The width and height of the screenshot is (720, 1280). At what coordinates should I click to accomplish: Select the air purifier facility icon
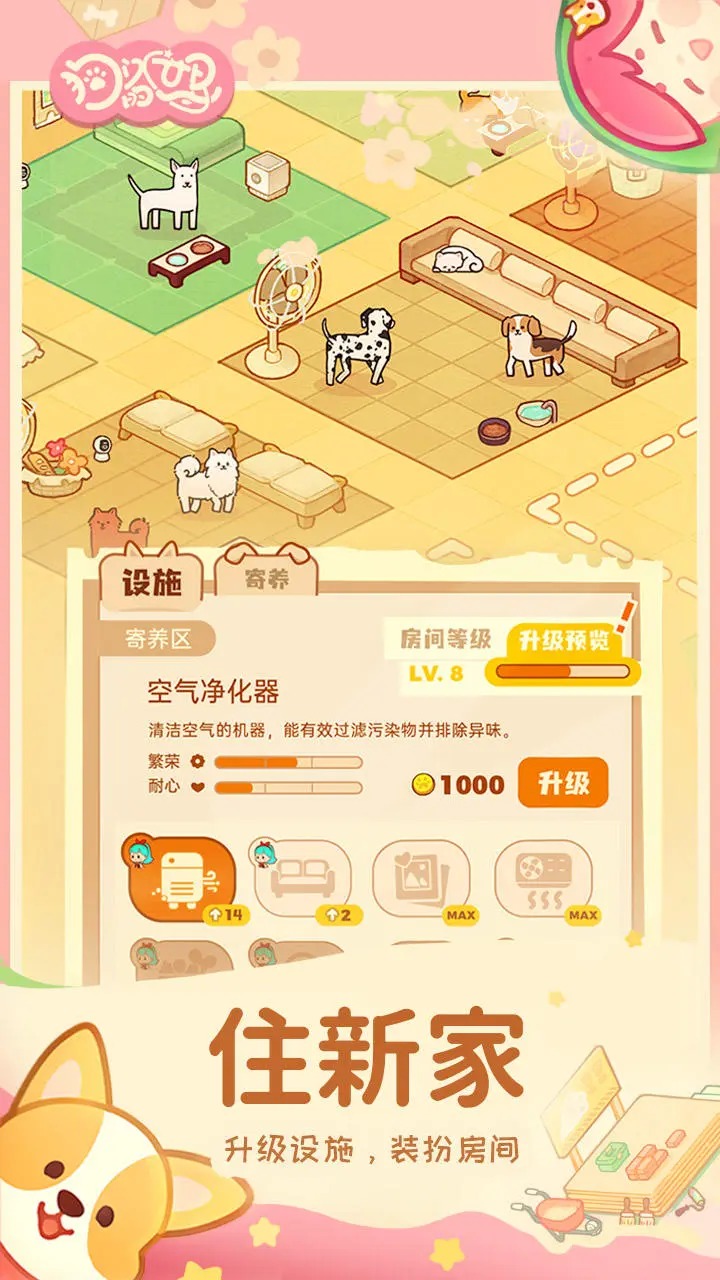180,880
